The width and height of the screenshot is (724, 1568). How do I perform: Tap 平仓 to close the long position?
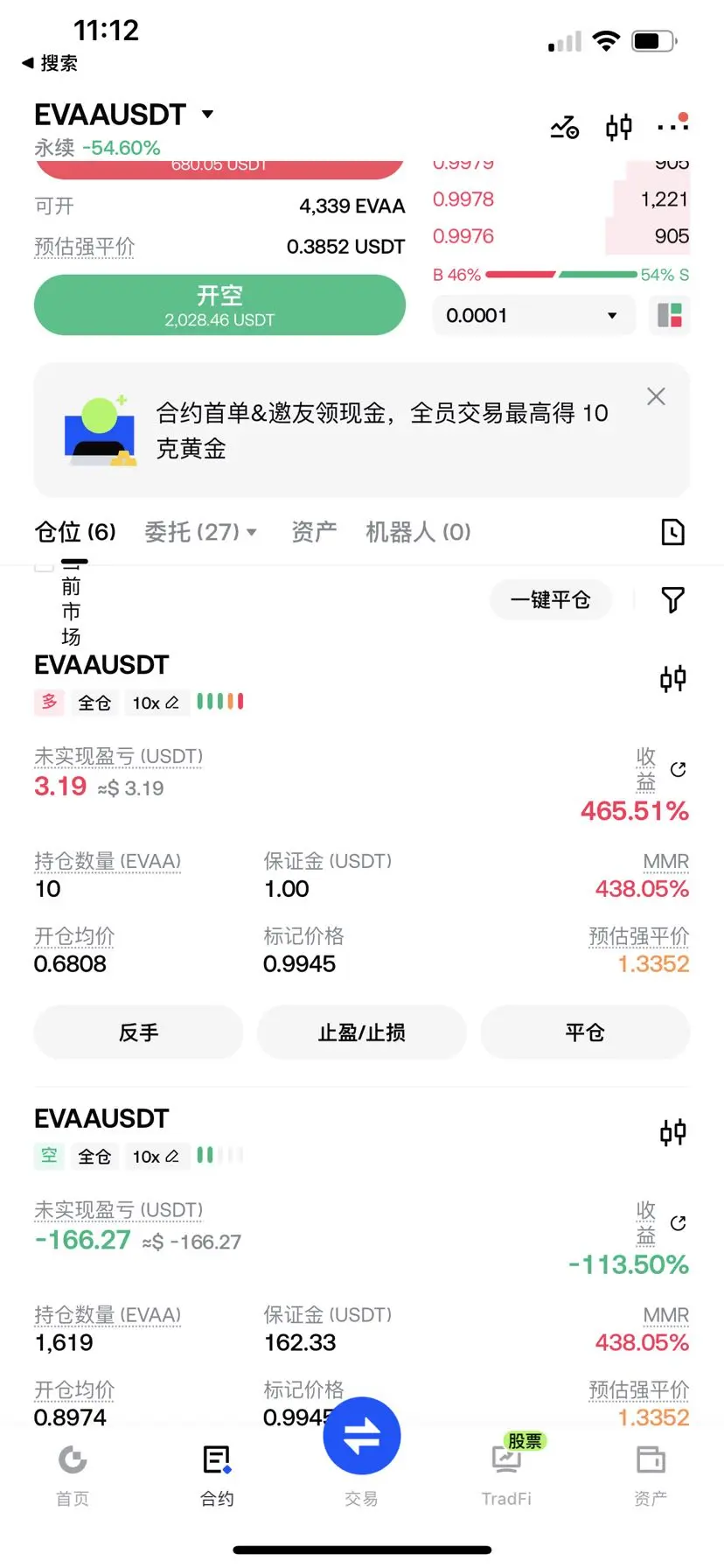pyautogui.click(x=585, y=1032)
